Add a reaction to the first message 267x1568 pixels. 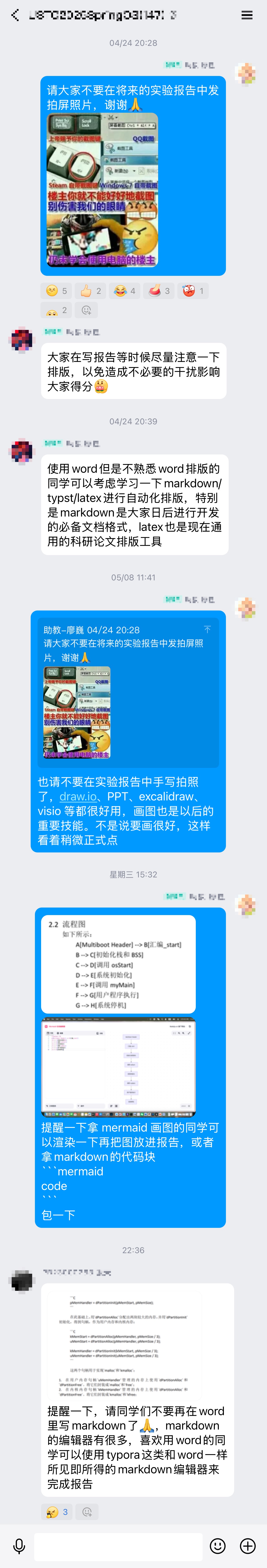tap(86, 310)
